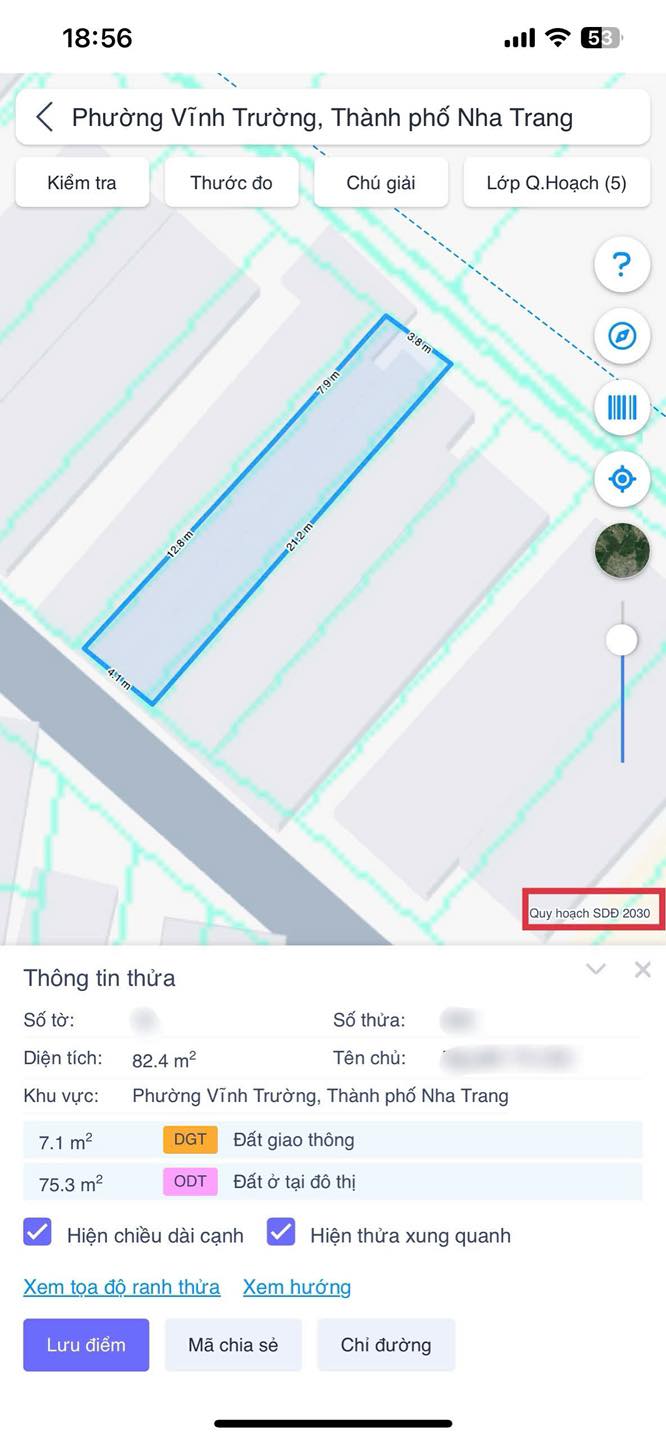Image resolution: width=666 pixels, height=1440 pixels.
Task: Open the Xem hướng link
Action: (x=297, y=1287)
